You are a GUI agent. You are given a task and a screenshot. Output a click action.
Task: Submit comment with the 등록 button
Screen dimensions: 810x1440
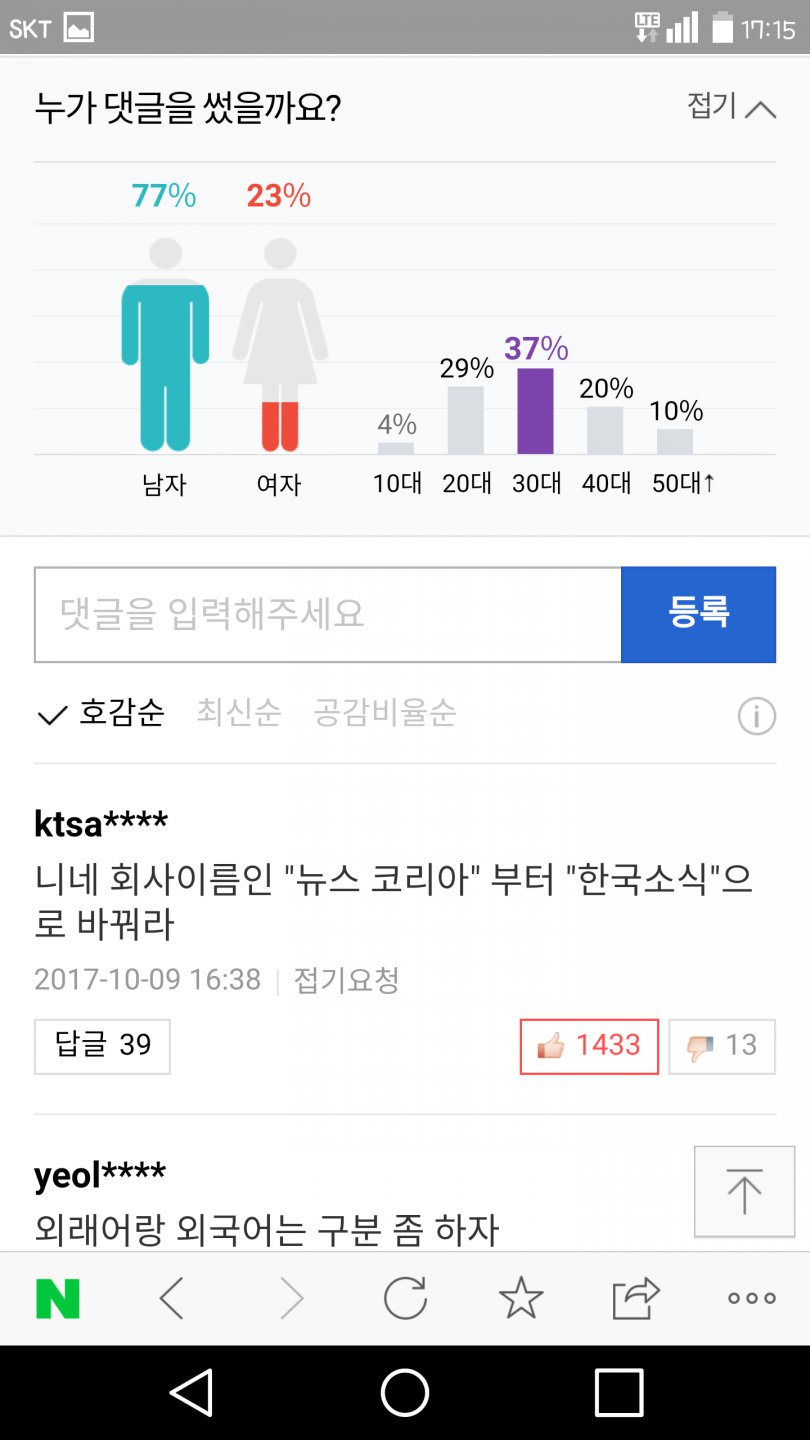(698, 614)
